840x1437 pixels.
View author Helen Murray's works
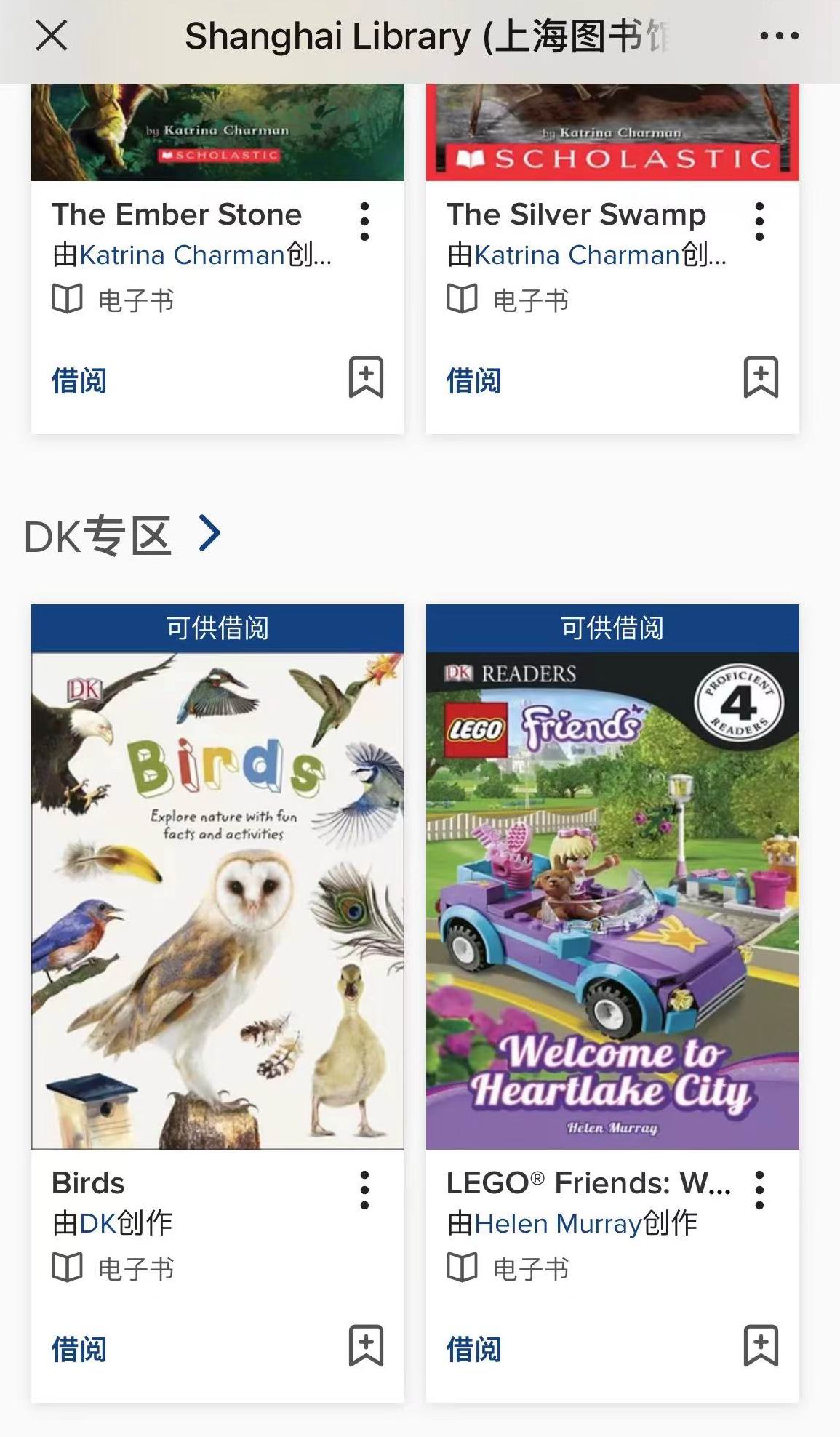tap(558, 1224)
